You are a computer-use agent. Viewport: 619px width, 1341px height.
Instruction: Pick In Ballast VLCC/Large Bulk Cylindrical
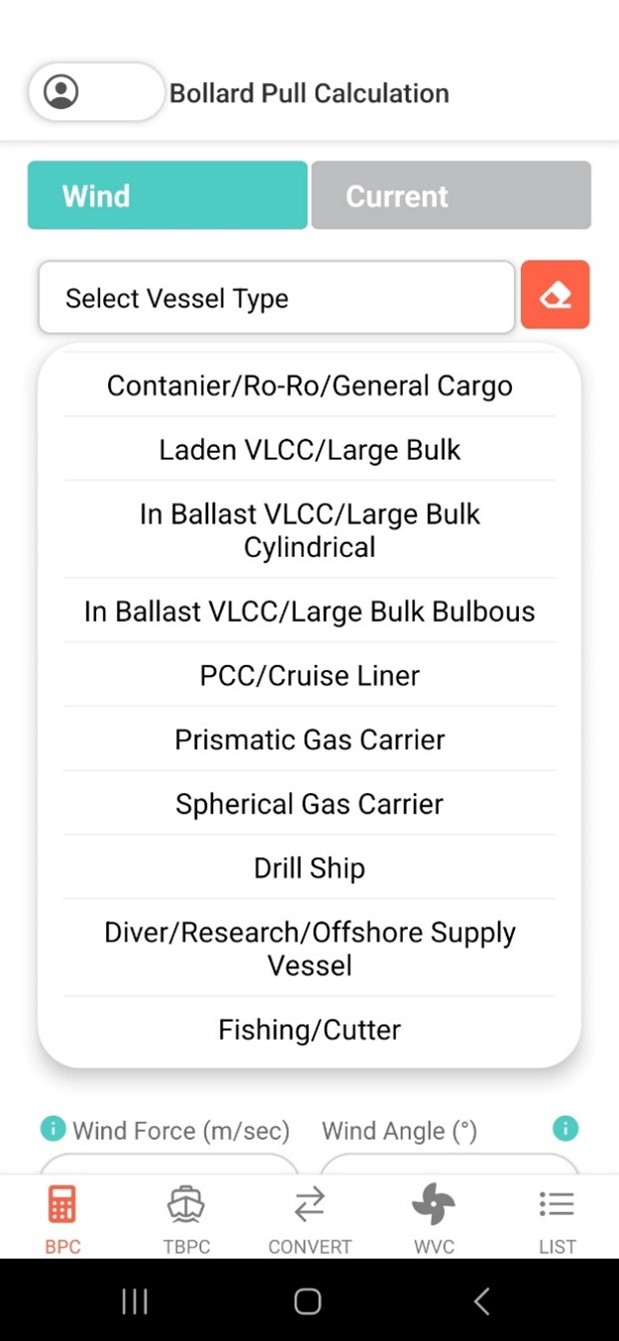[x=309, y=530]
